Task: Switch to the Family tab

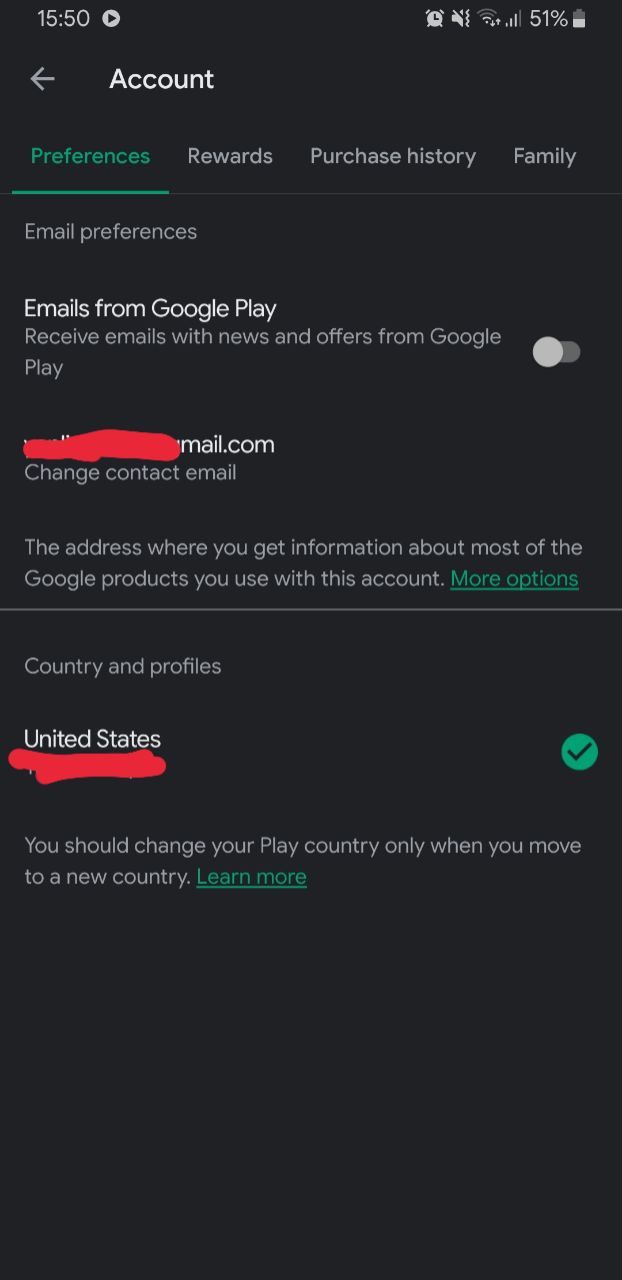Action: tap(544, 156)
